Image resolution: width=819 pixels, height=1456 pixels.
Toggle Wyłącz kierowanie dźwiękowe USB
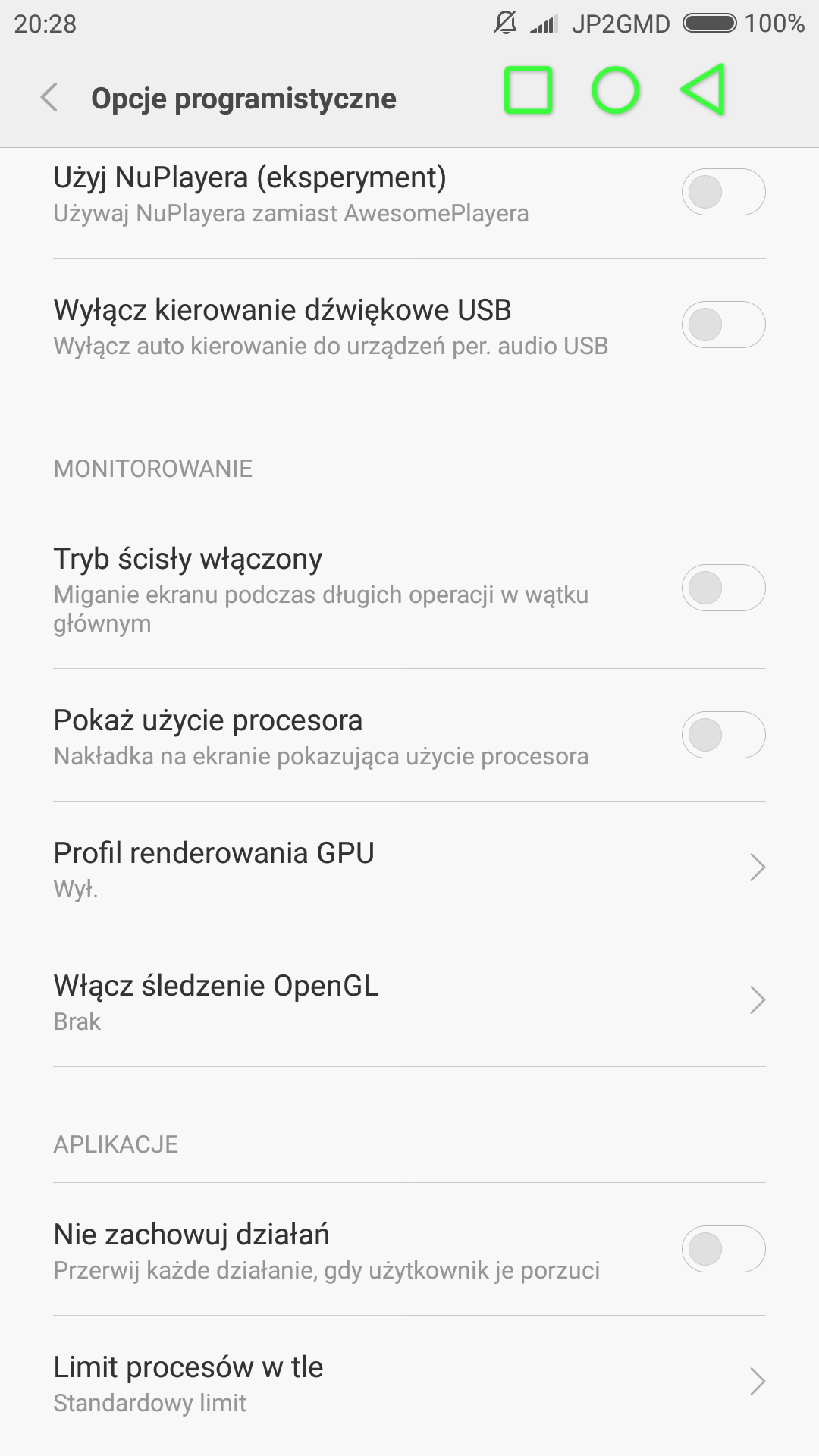723,325
